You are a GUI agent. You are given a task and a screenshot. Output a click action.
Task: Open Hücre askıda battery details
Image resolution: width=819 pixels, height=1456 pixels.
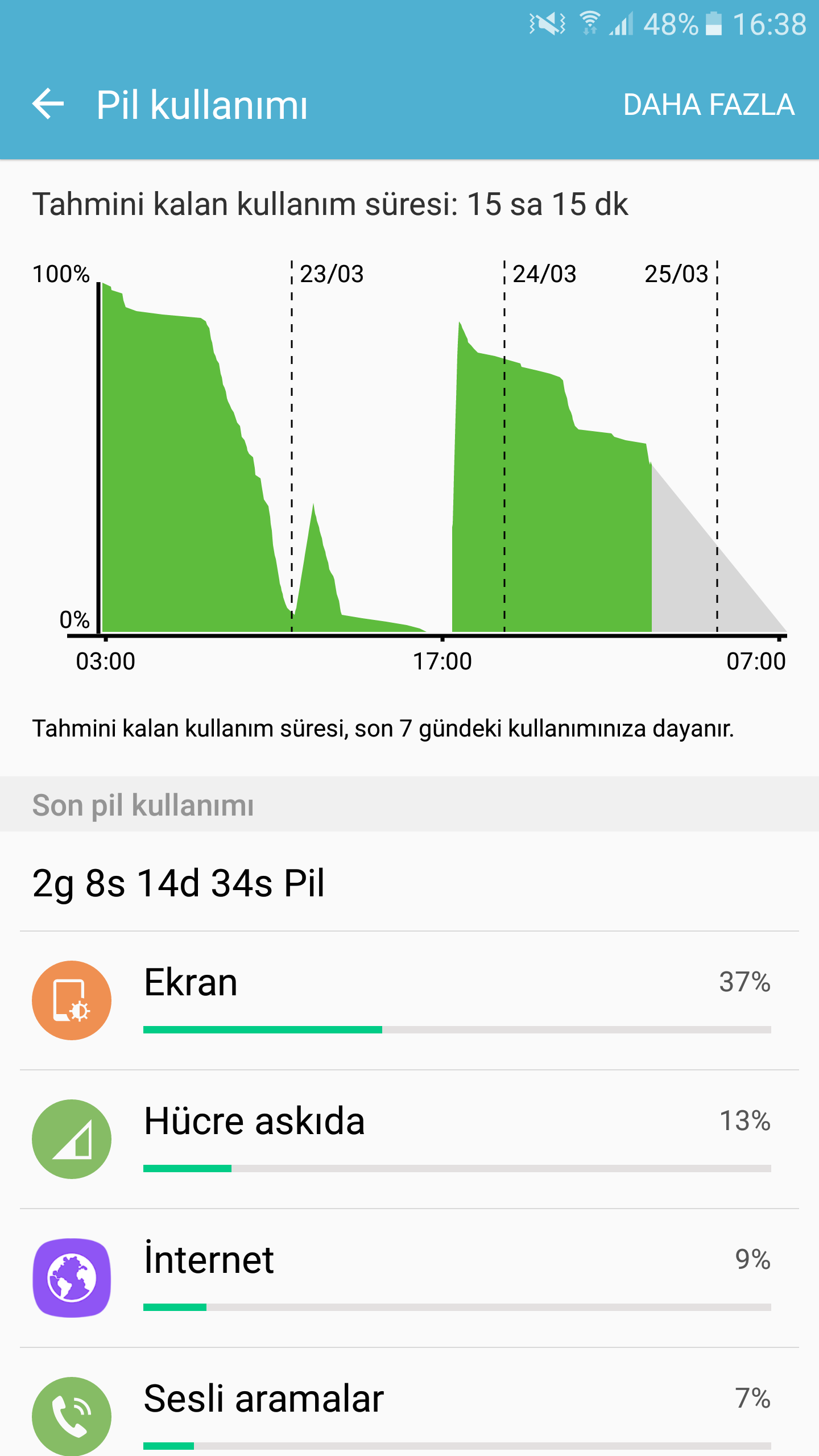409,1139
